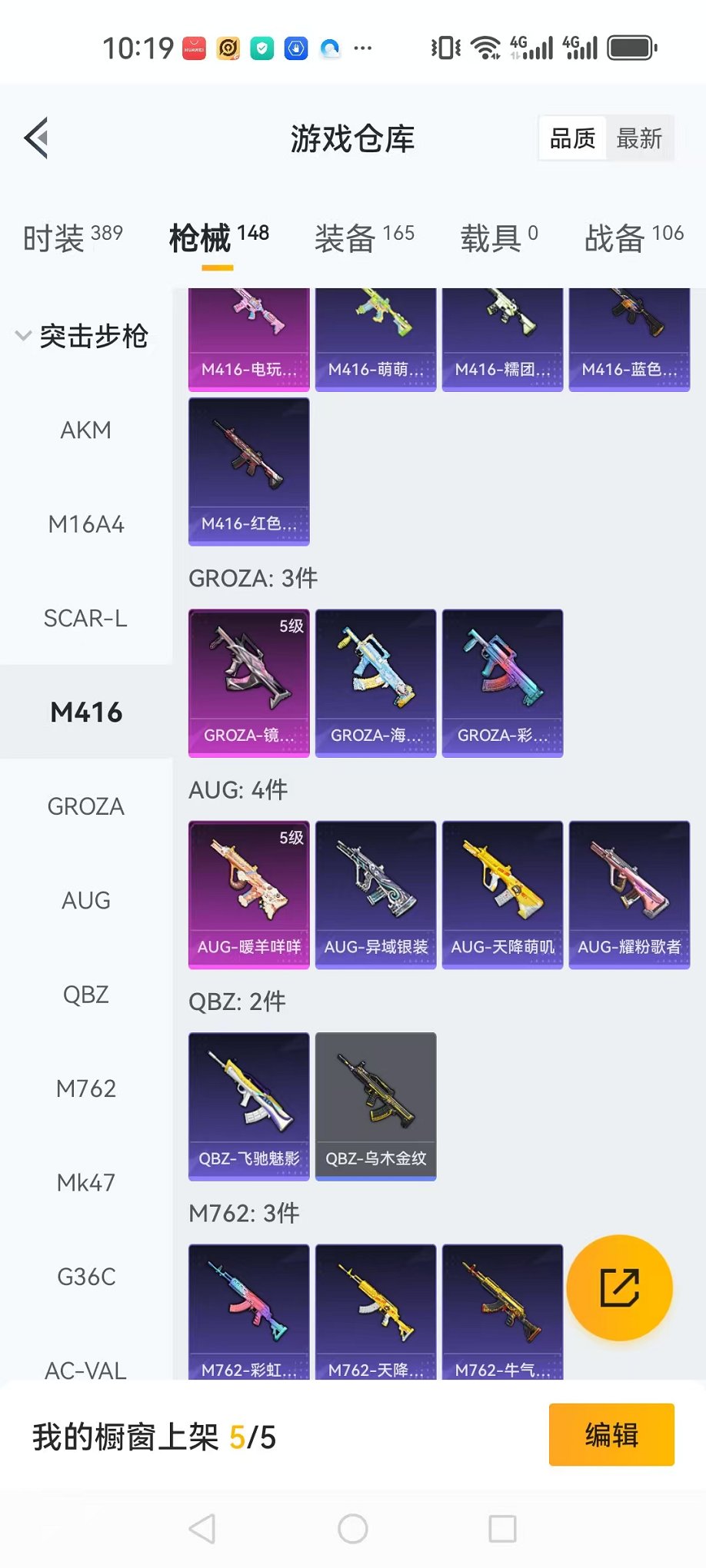View the M762-彩虹 skin tile
The image size is (706, 1568).
(x=248, y=1311)
